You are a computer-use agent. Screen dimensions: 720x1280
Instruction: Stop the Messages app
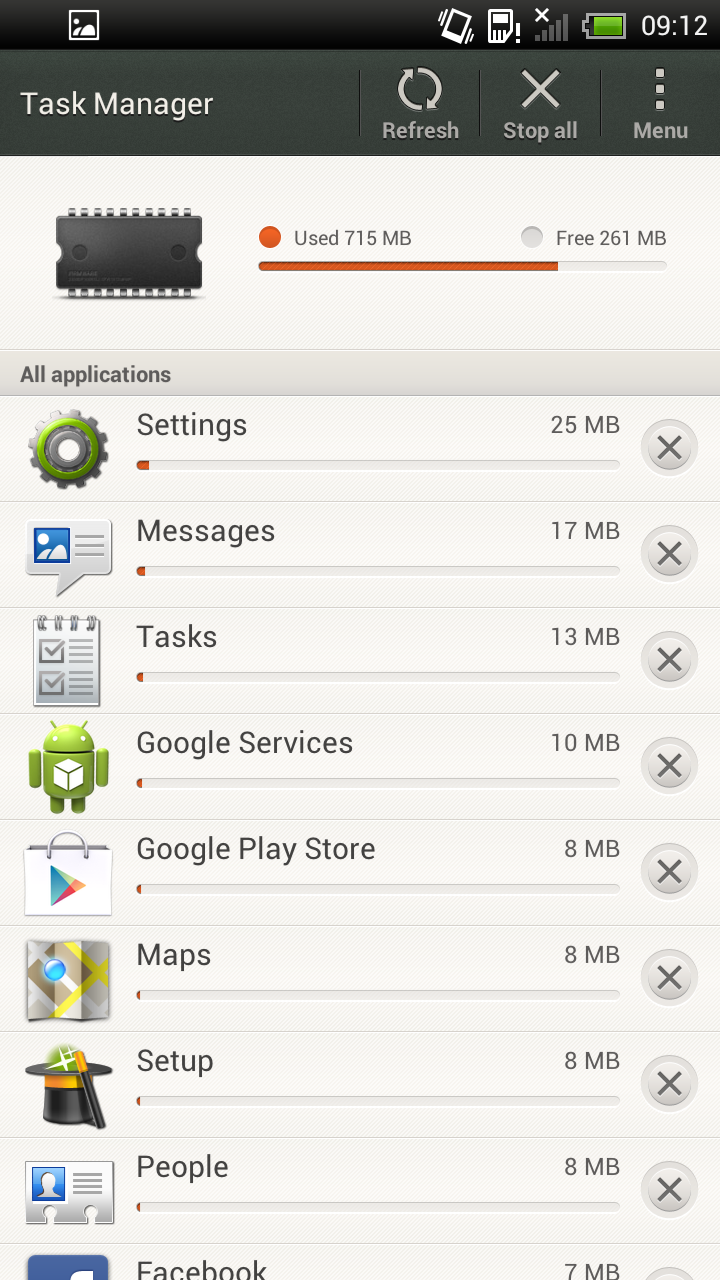click(x=669, y=555)
